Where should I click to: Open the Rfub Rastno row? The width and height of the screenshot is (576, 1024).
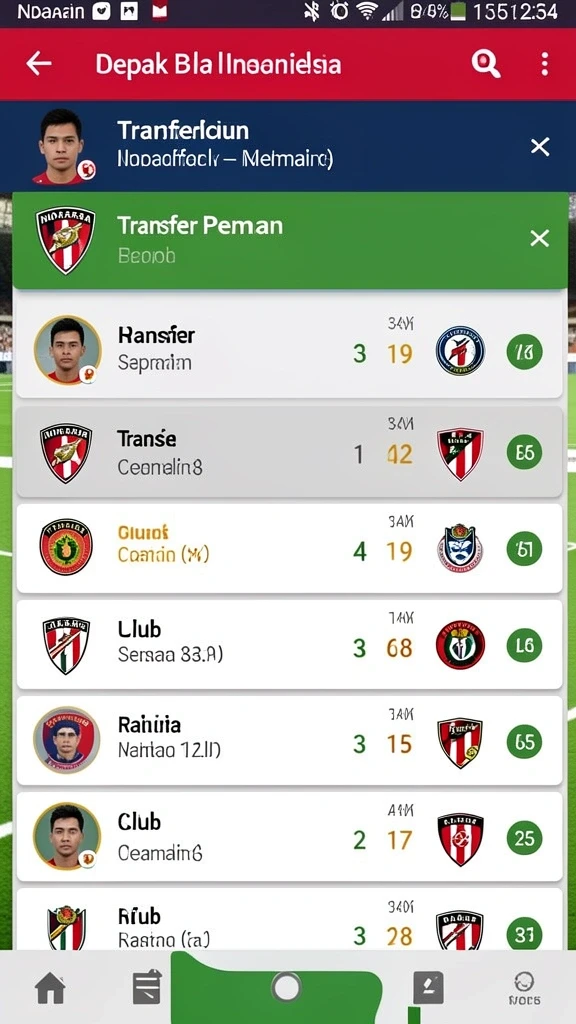[289, 919]
